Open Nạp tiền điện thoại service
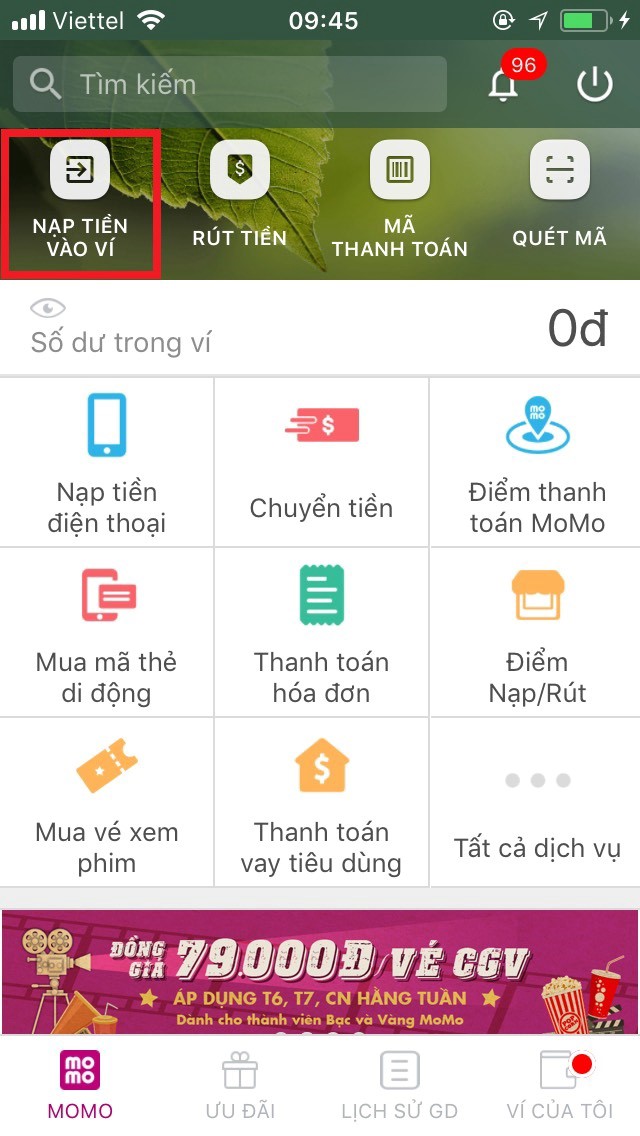The height and width of the screenshot is (1136, 640). point(107,462)
